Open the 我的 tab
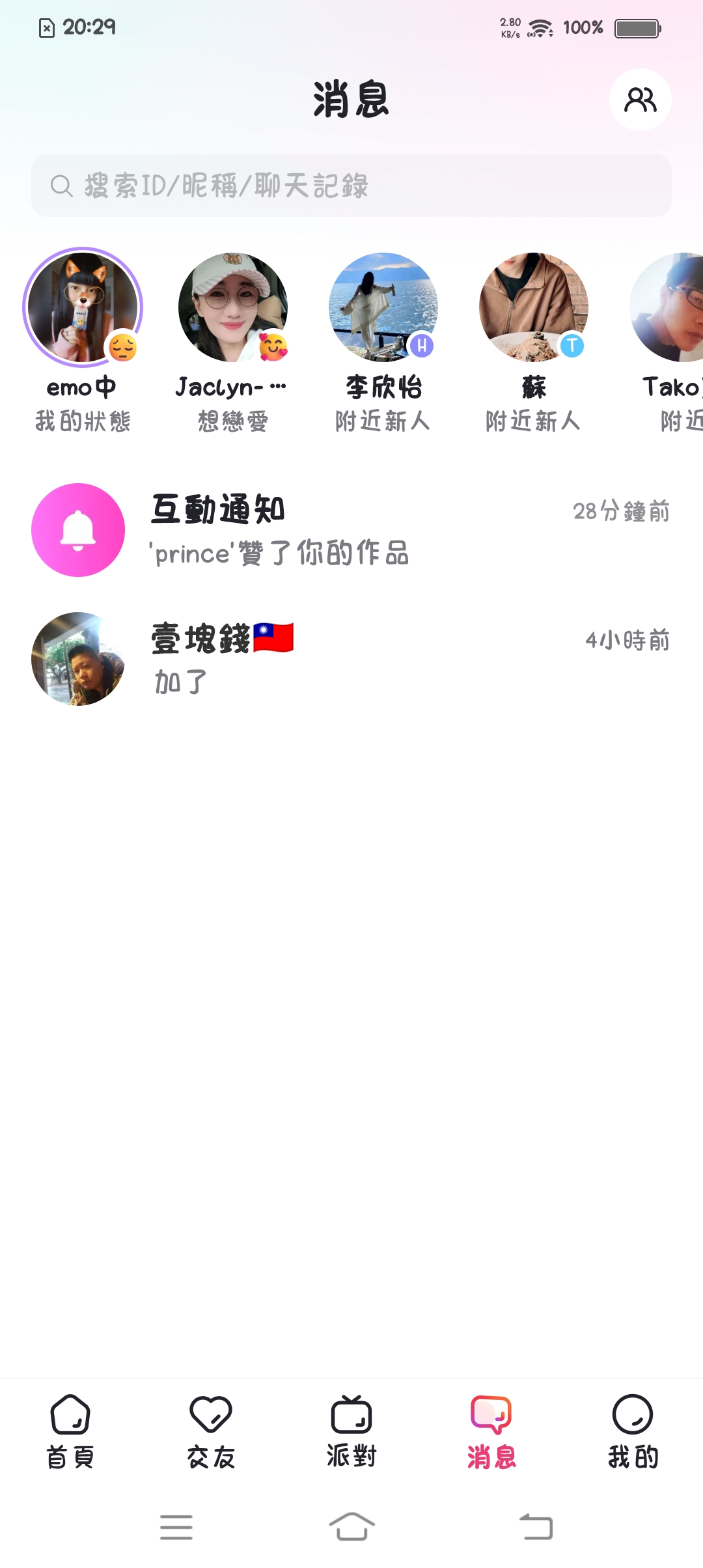The image size is (703, 1568). click(633, 1431)
